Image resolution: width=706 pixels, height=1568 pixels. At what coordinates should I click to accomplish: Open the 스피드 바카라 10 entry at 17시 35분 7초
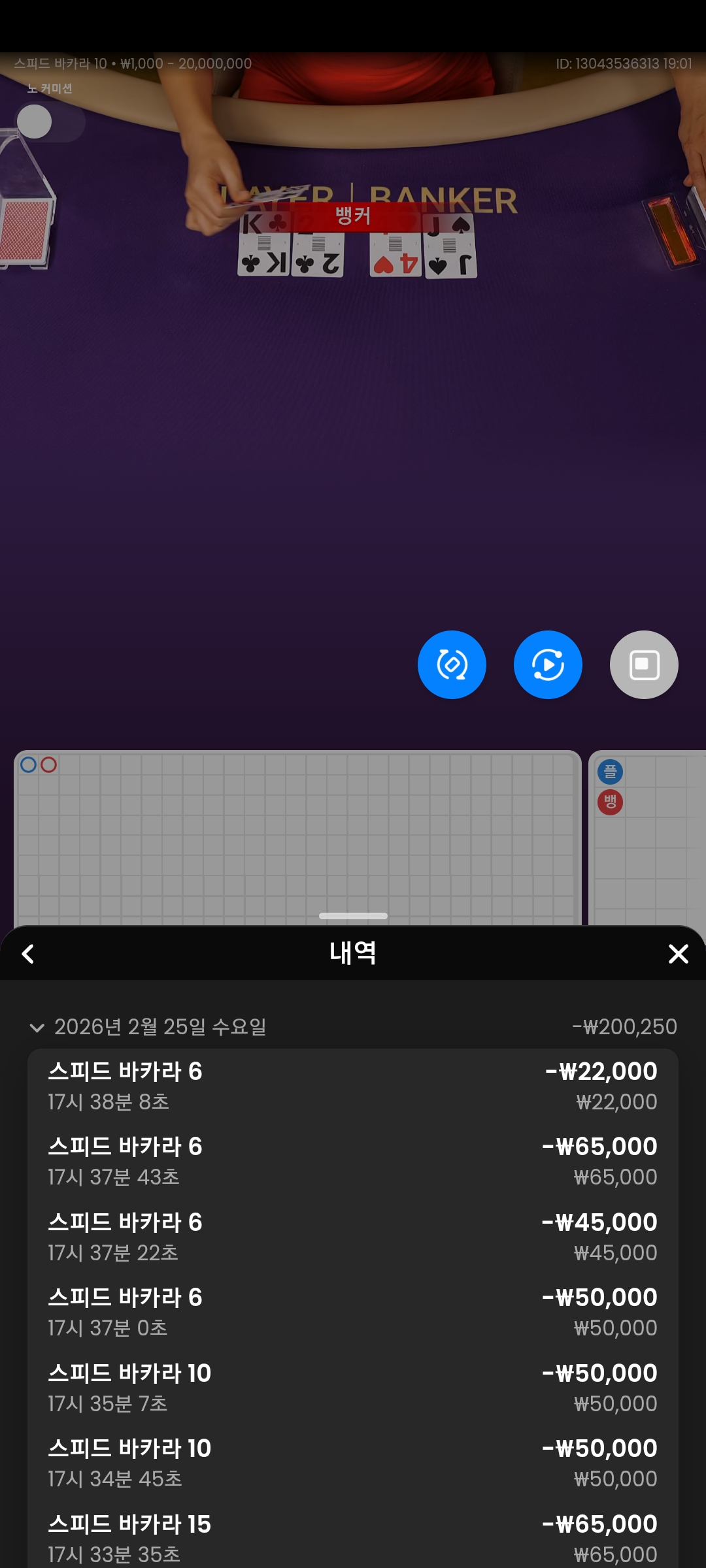tap(353, 1388)
